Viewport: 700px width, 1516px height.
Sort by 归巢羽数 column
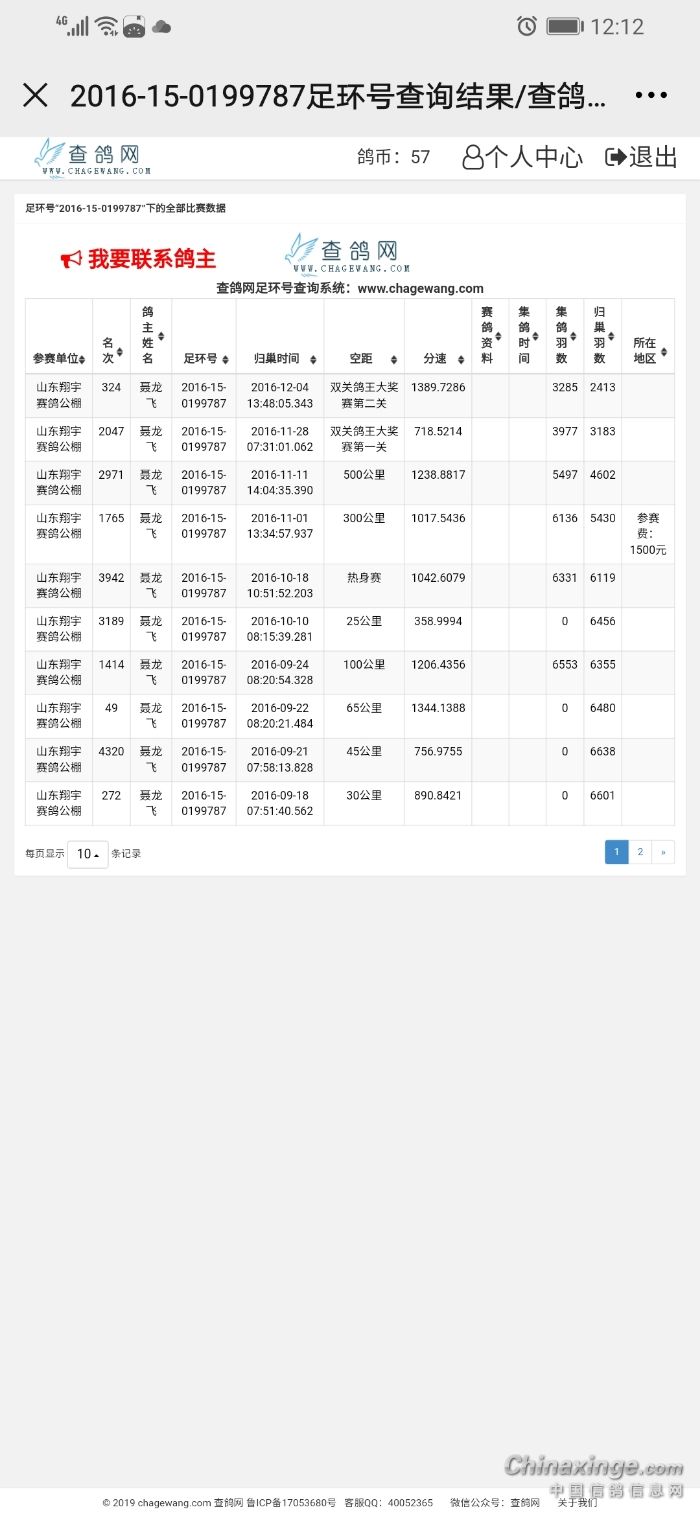tap(602, 335)
